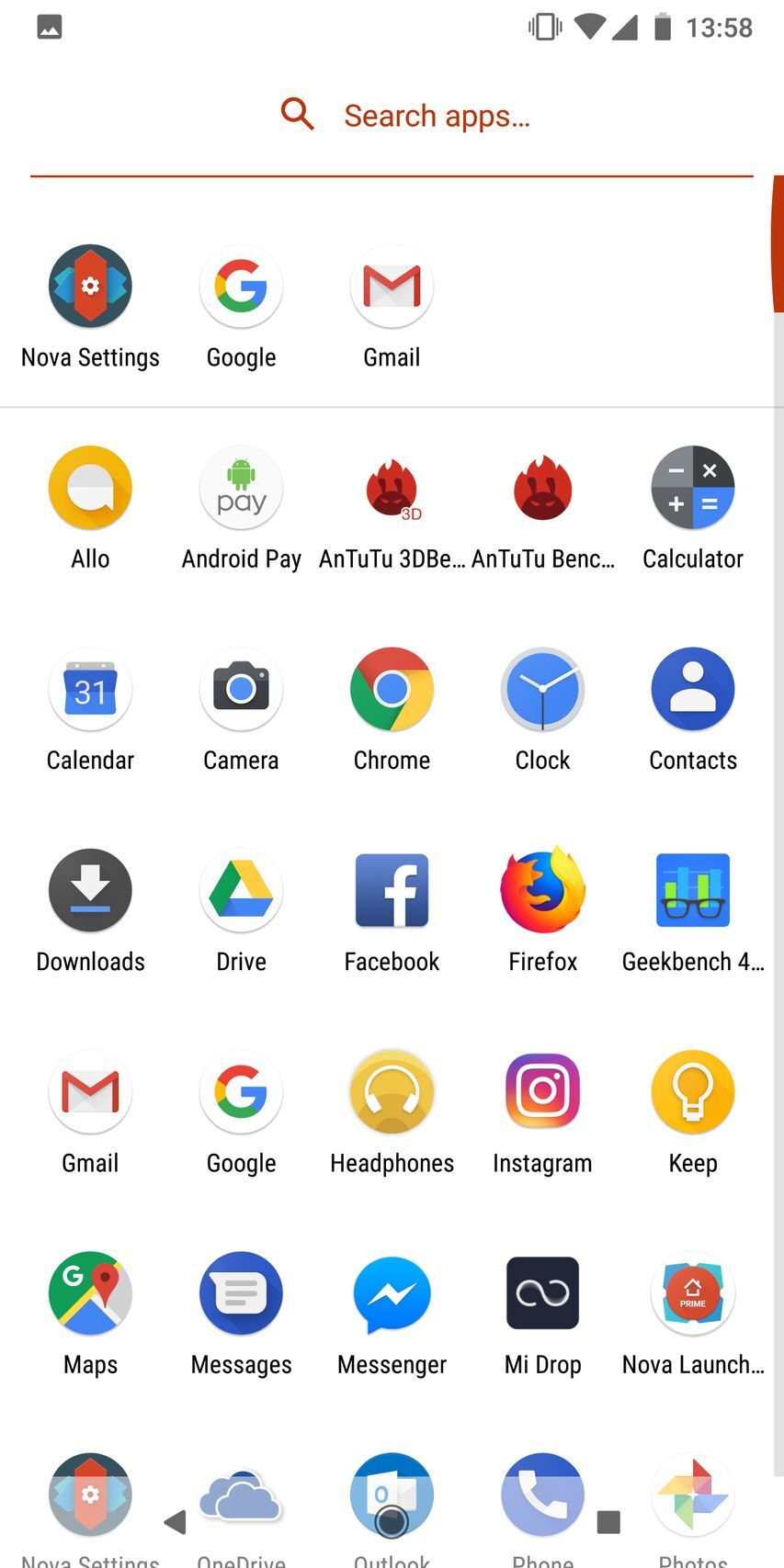The width and height of the screenshot is (784, 1568).
Task: Launch the AnTuTu Benchmark app
Action: click(542, 488)
